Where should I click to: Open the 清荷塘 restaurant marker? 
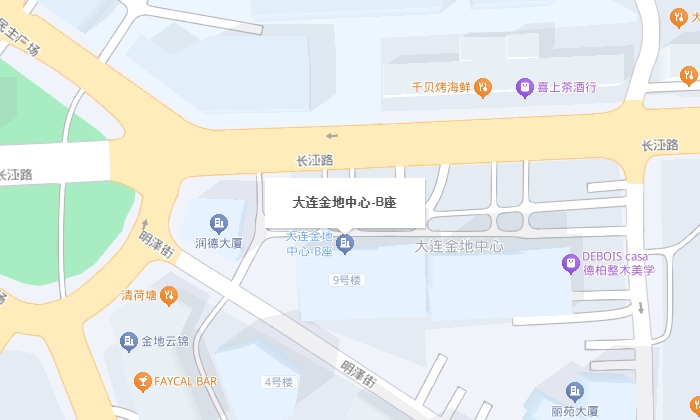click(x=169, y=295)
